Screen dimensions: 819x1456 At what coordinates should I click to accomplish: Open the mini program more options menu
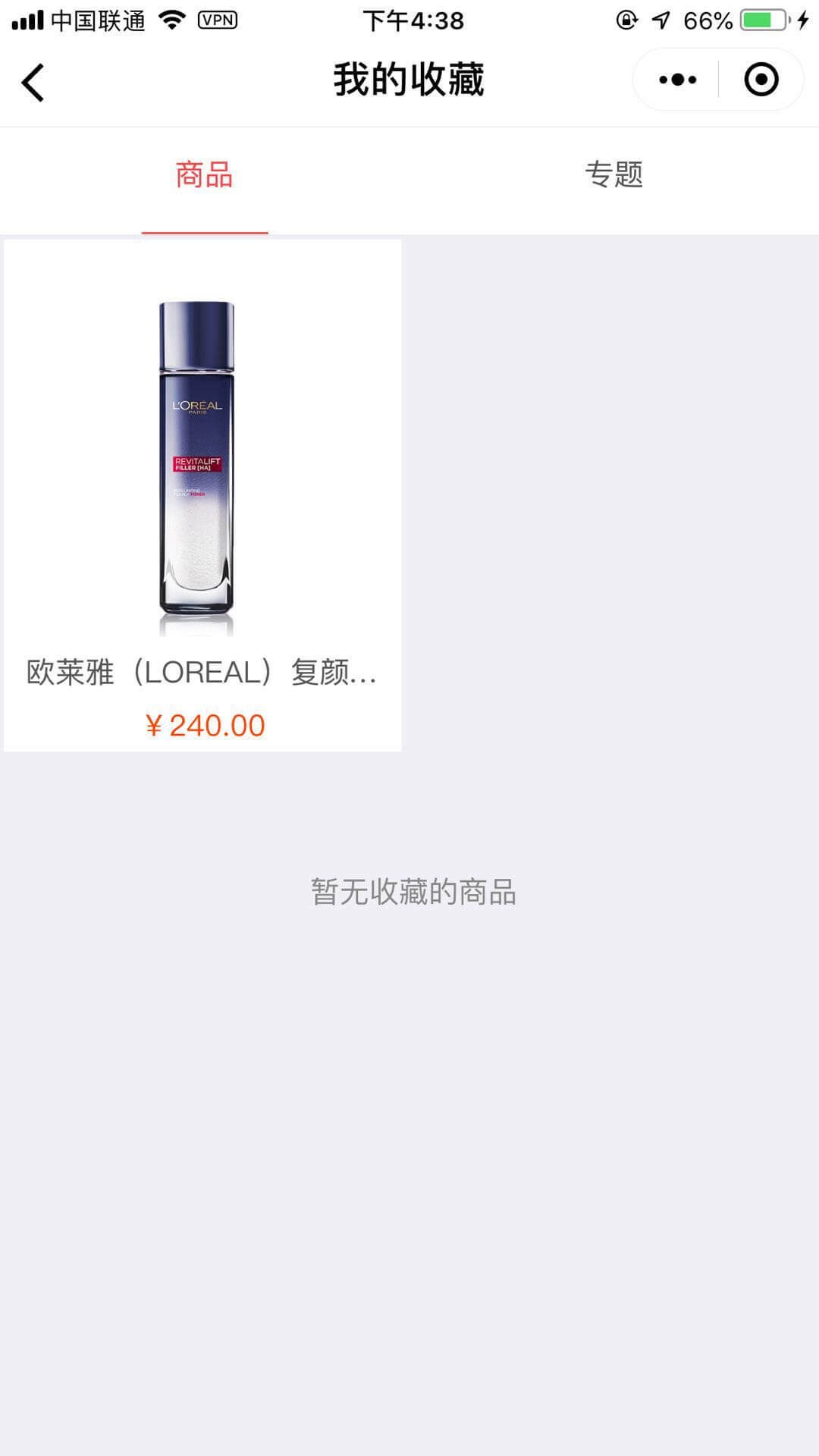pos(677,80)
